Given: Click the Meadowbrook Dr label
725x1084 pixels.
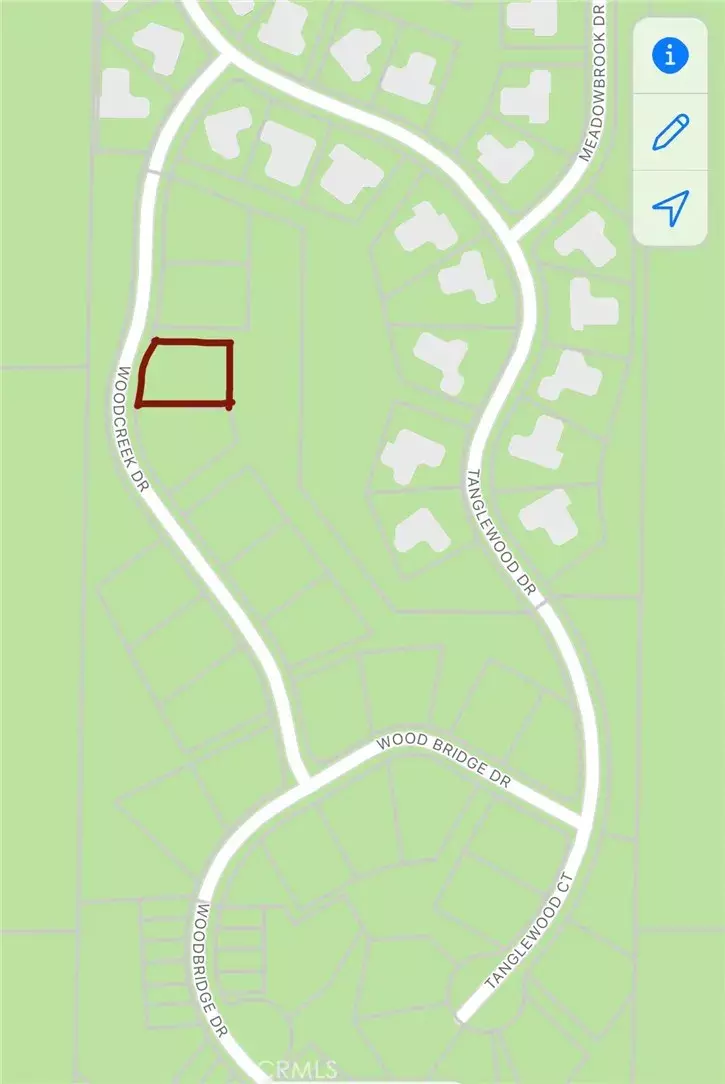Looking at the screenshot, I should coord(596,80).
